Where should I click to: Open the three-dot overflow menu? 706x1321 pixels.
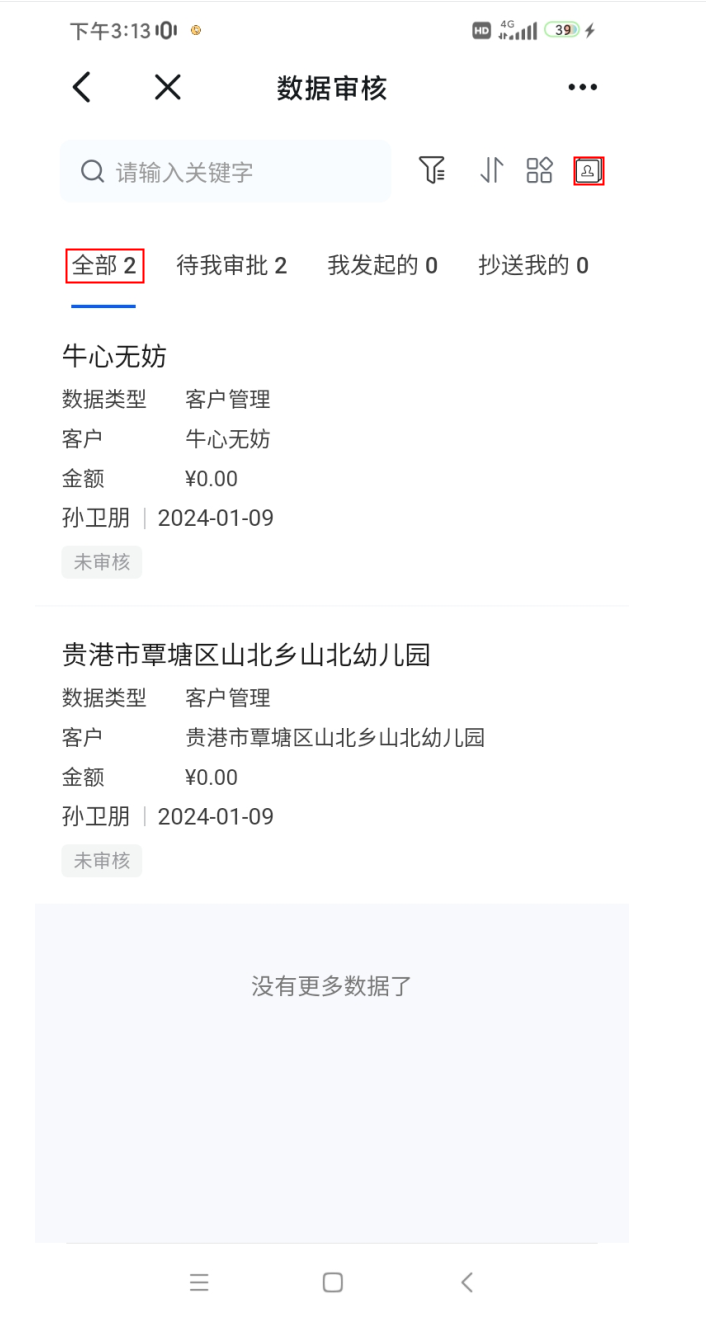pos(582,88)
